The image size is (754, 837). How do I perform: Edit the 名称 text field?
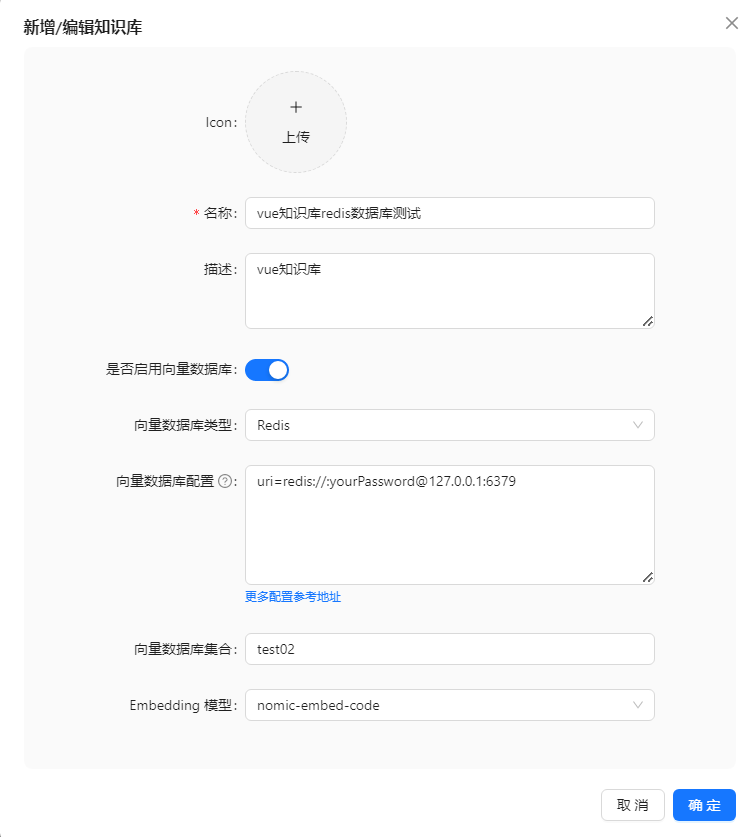click(449, 213)
